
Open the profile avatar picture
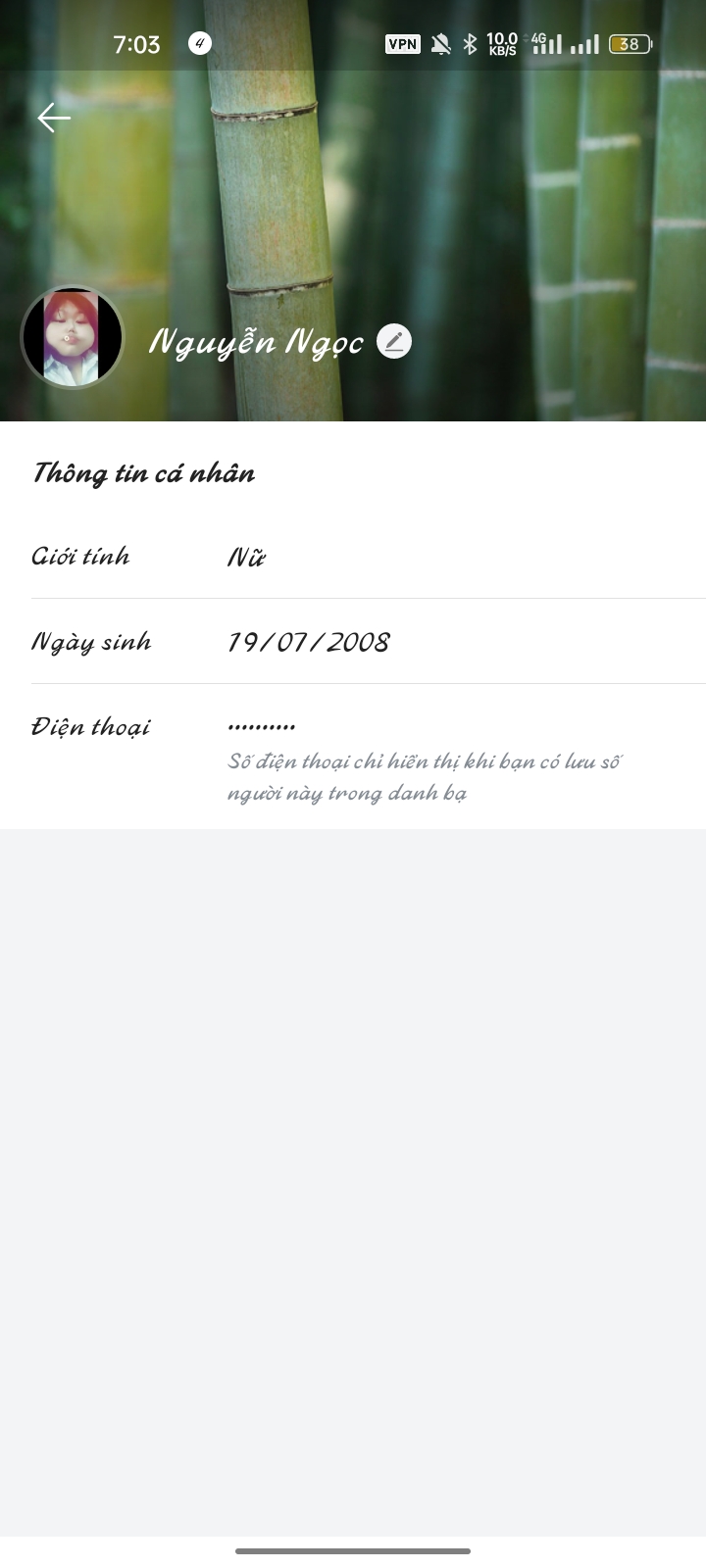[73, 337]
